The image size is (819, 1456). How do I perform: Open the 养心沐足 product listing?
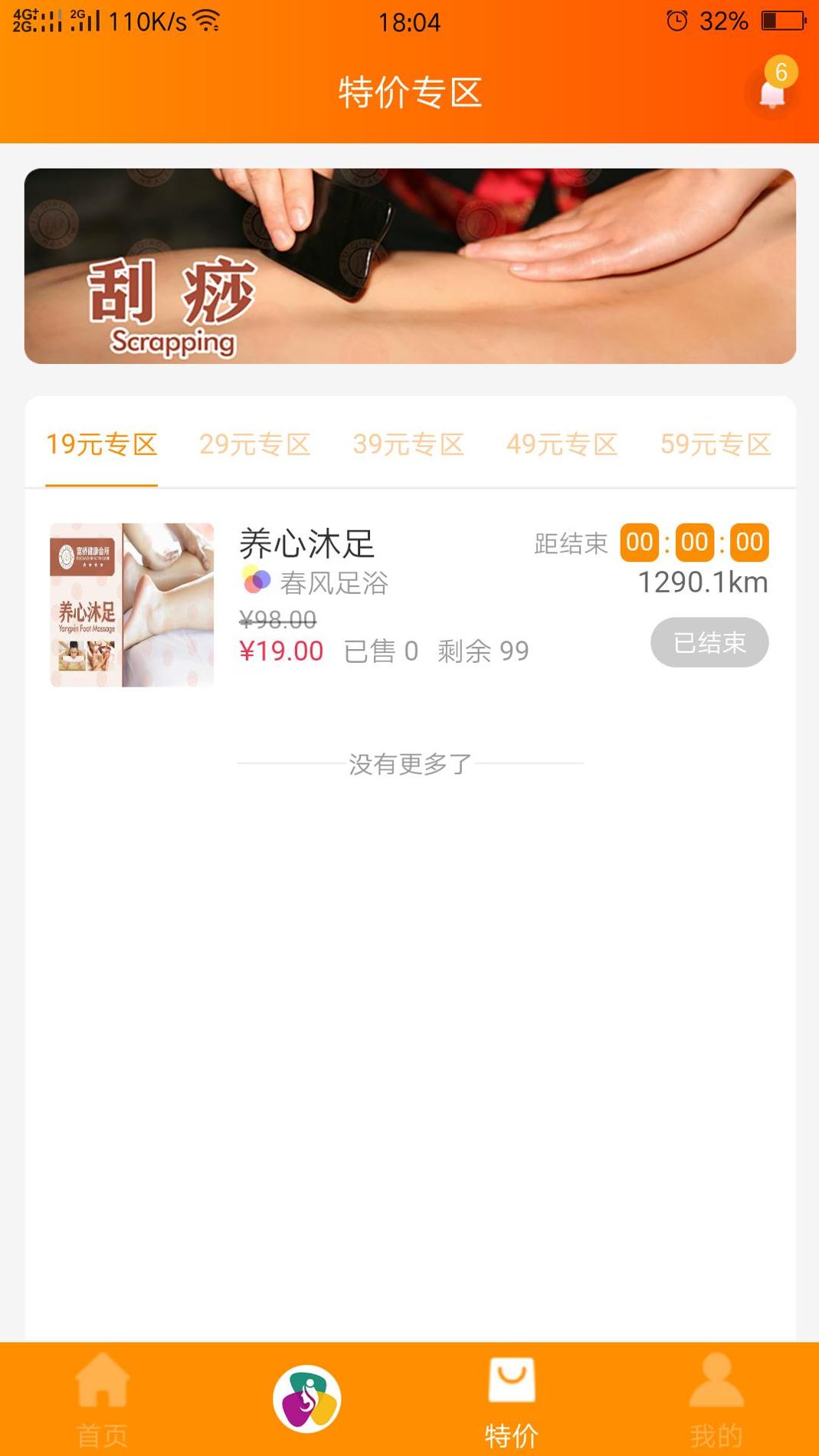pos(306,544)
